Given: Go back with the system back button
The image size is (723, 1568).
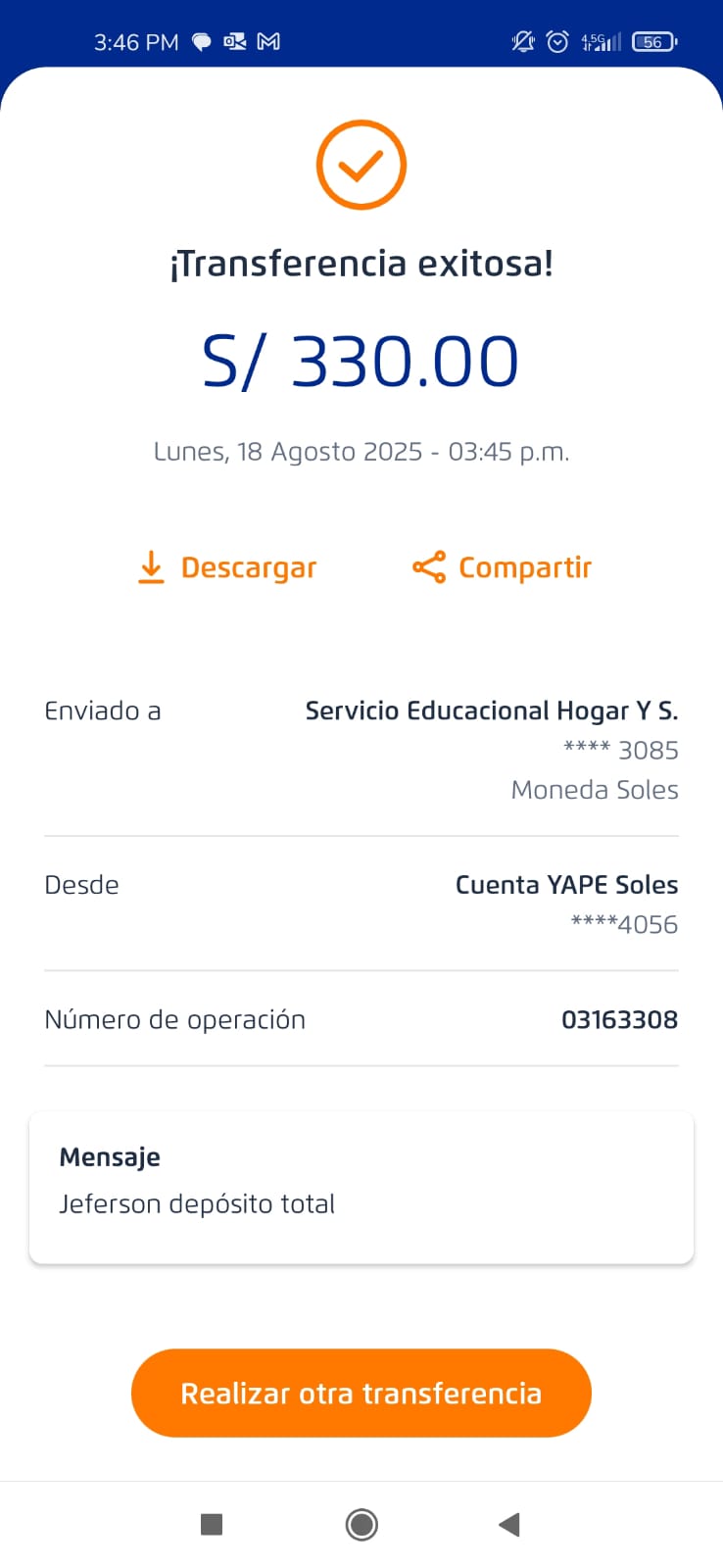Looking at the screenshot, I should point(508,1524).
